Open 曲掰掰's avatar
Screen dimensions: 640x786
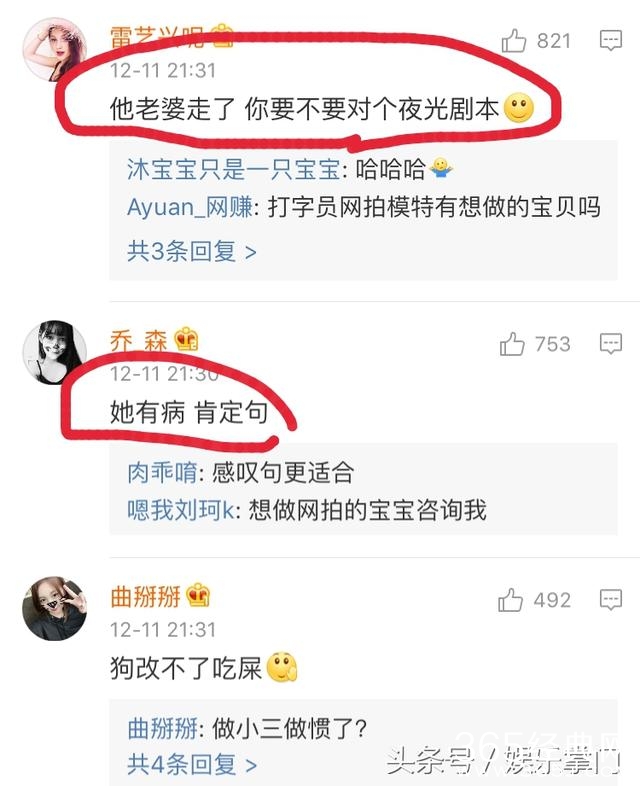tap(54, 608)
